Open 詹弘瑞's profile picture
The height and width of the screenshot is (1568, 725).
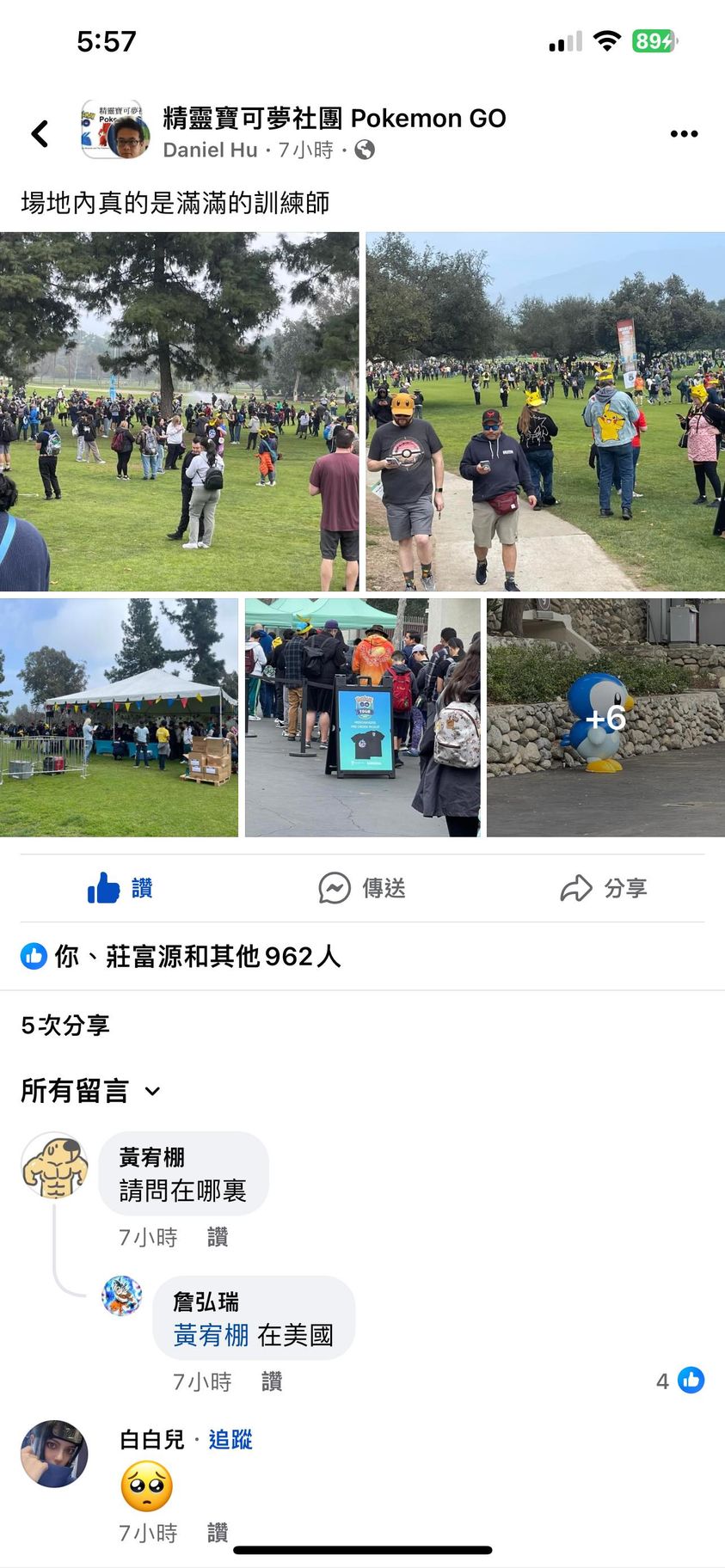click(x=122, y=1295)
